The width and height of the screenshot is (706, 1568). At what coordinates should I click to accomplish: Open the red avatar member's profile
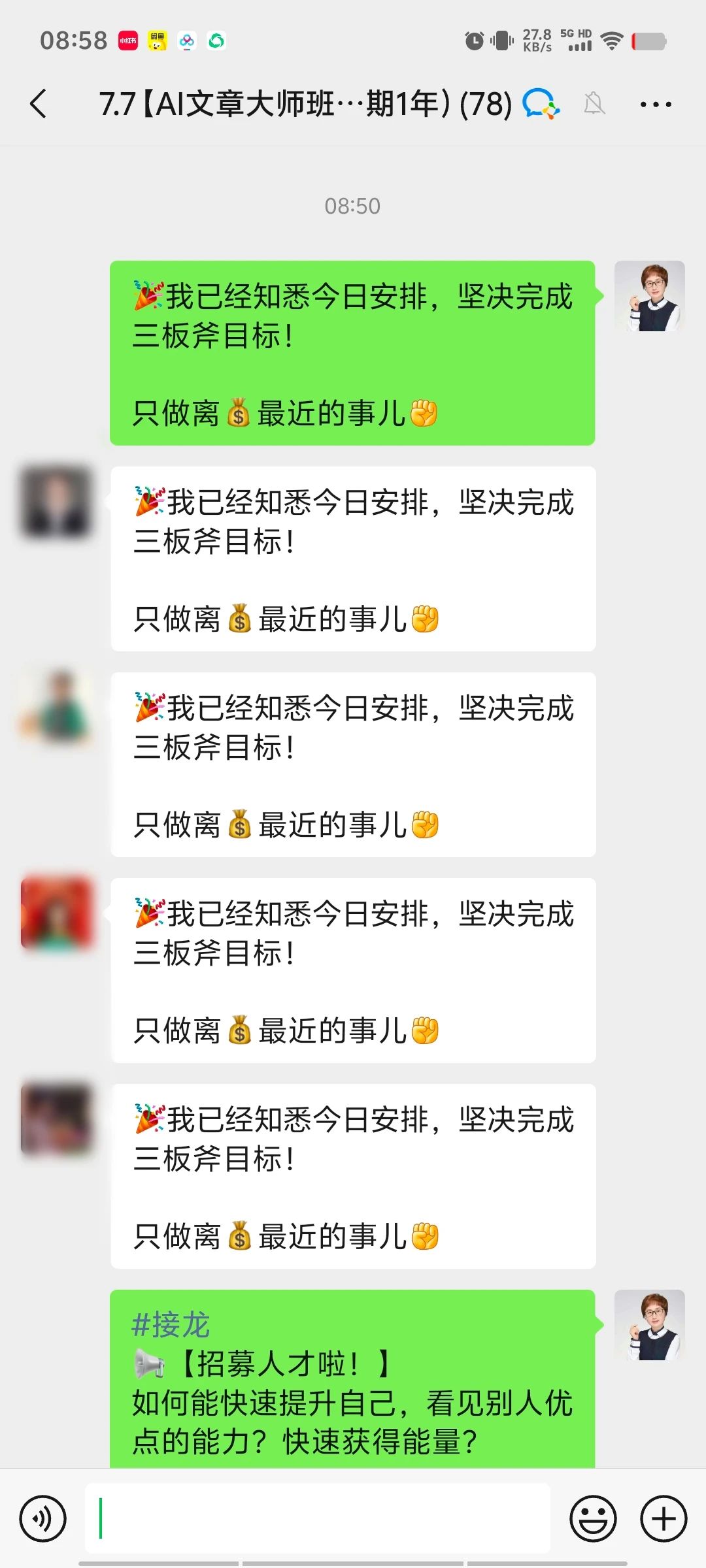click(57, 913)
